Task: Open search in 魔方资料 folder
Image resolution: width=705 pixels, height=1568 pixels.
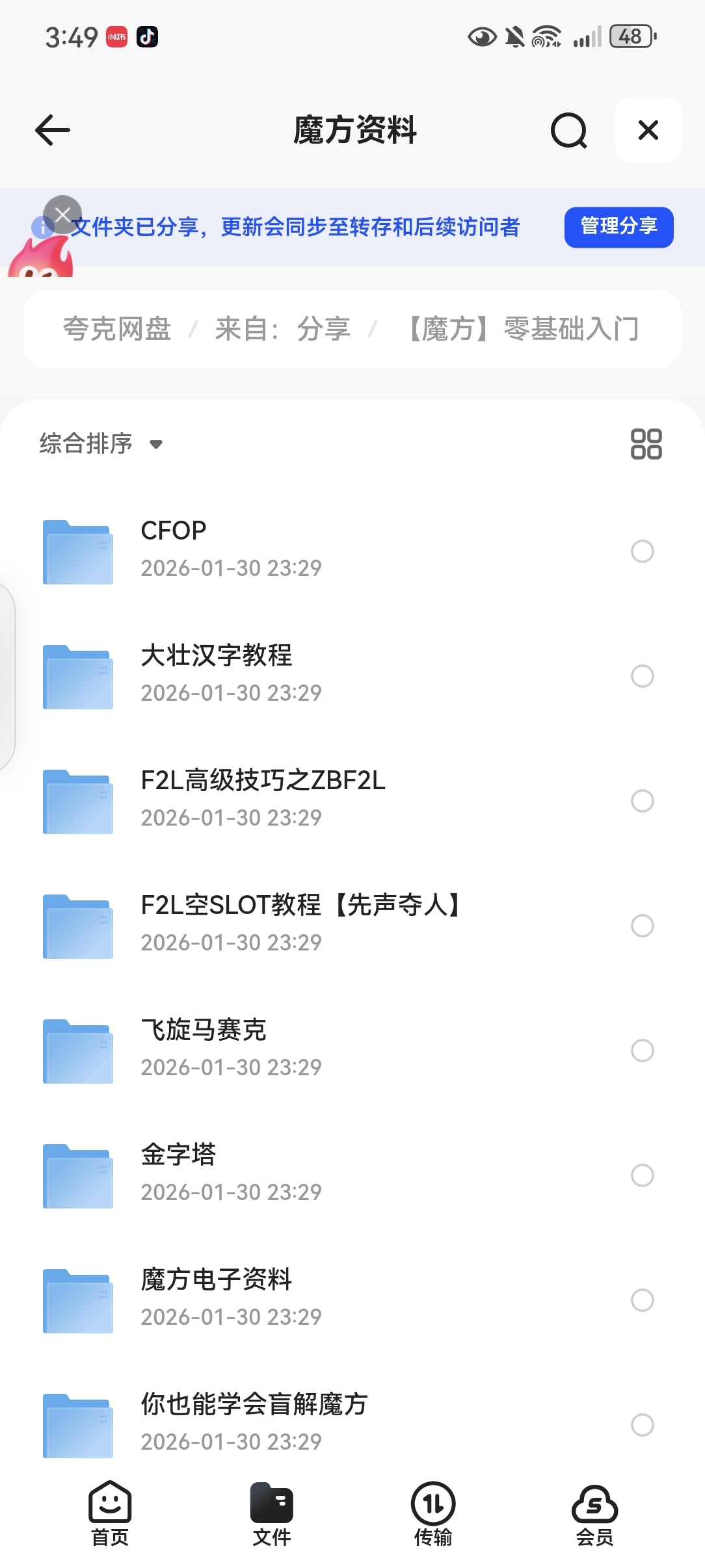Action: click(568, 131)
